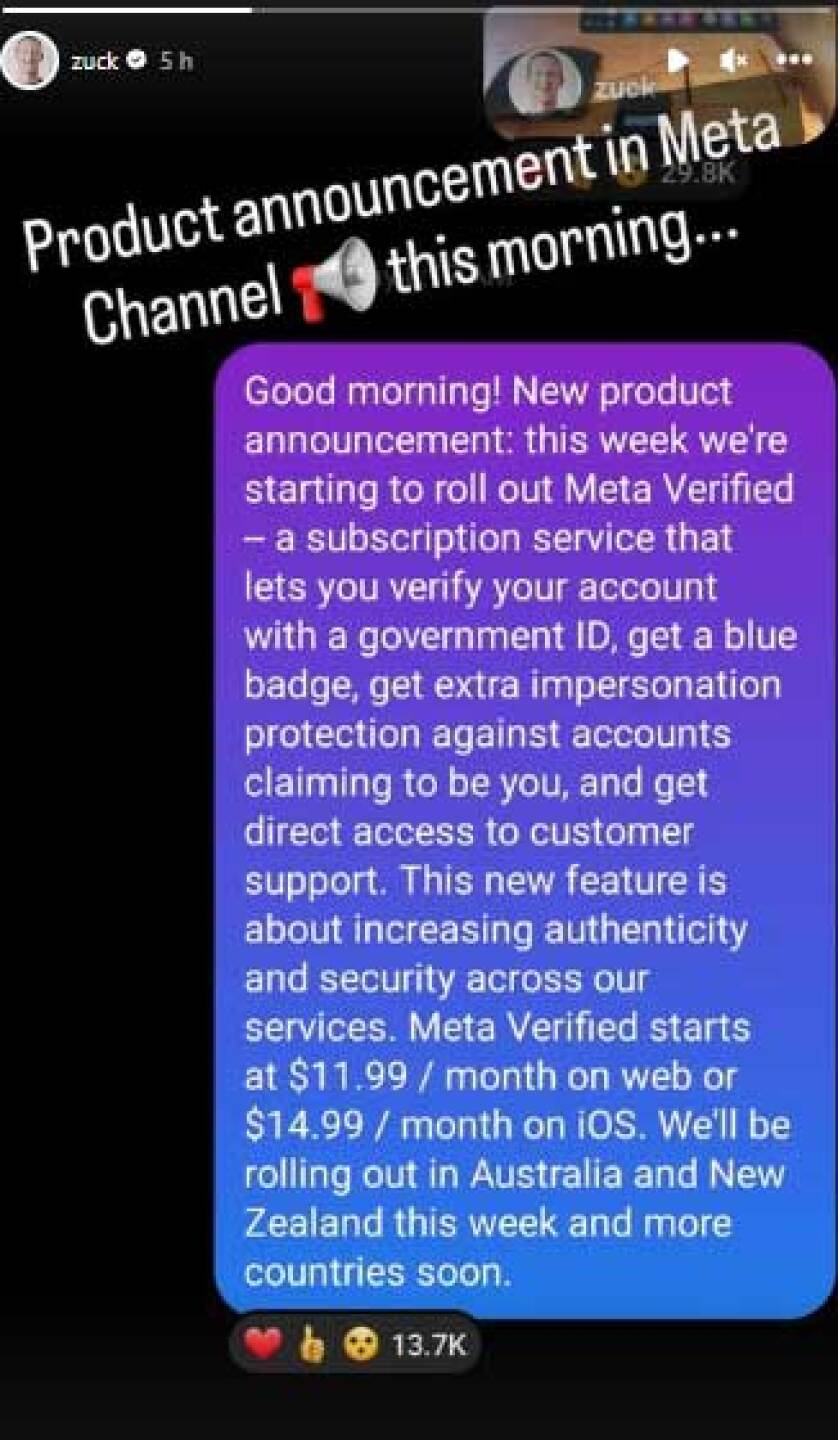
Task: Tap the play icon on story
Action: [x=678, y=60]
